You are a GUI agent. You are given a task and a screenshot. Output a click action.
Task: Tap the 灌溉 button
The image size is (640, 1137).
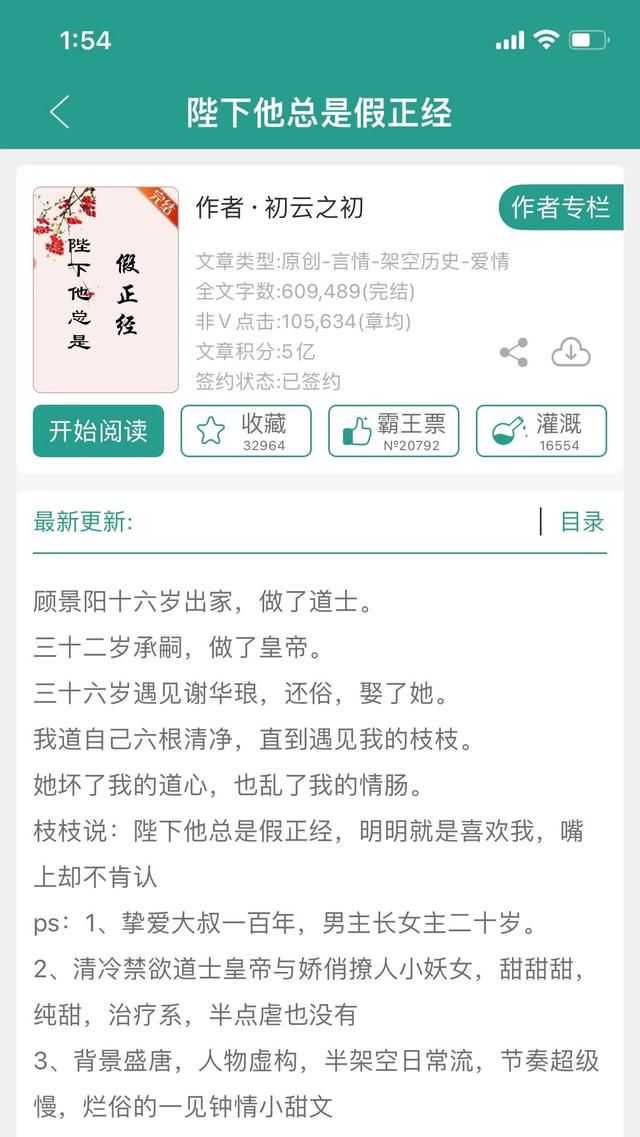pyautogui.click(x=541, y=431)
